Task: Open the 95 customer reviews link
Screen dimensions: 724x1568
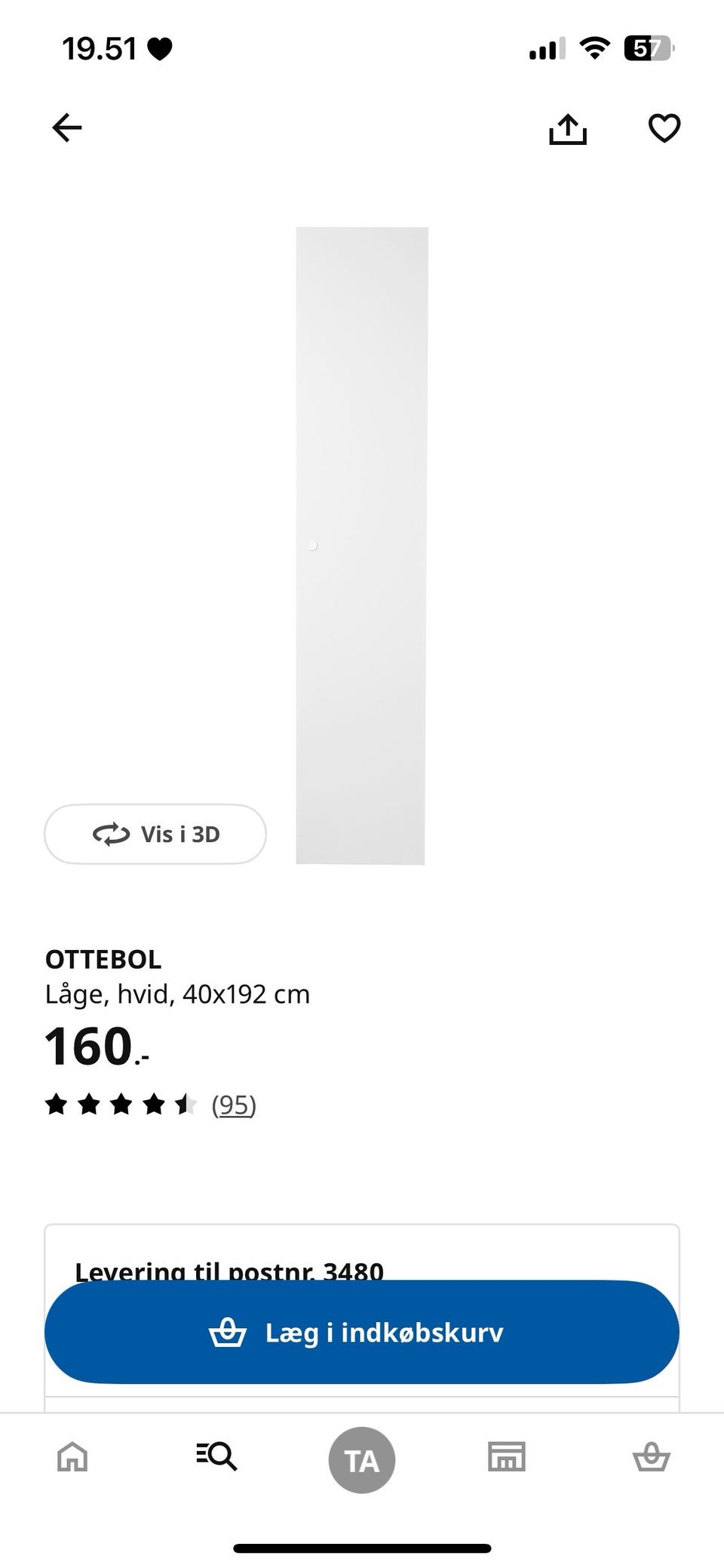Action: click(x=234, y=1106)
